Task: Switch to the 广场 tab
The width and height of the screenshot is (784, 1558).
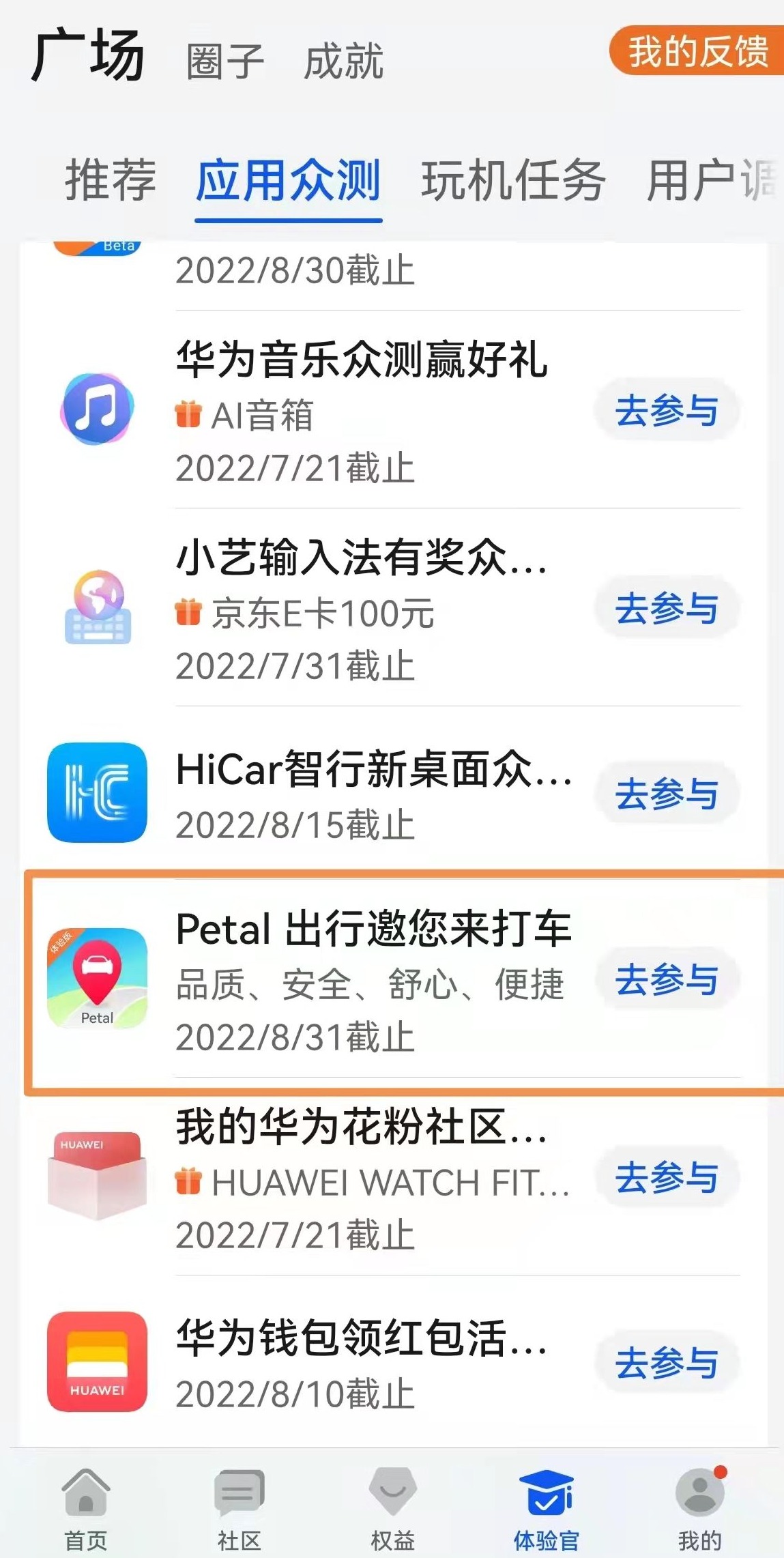Action: coord(87,56)
